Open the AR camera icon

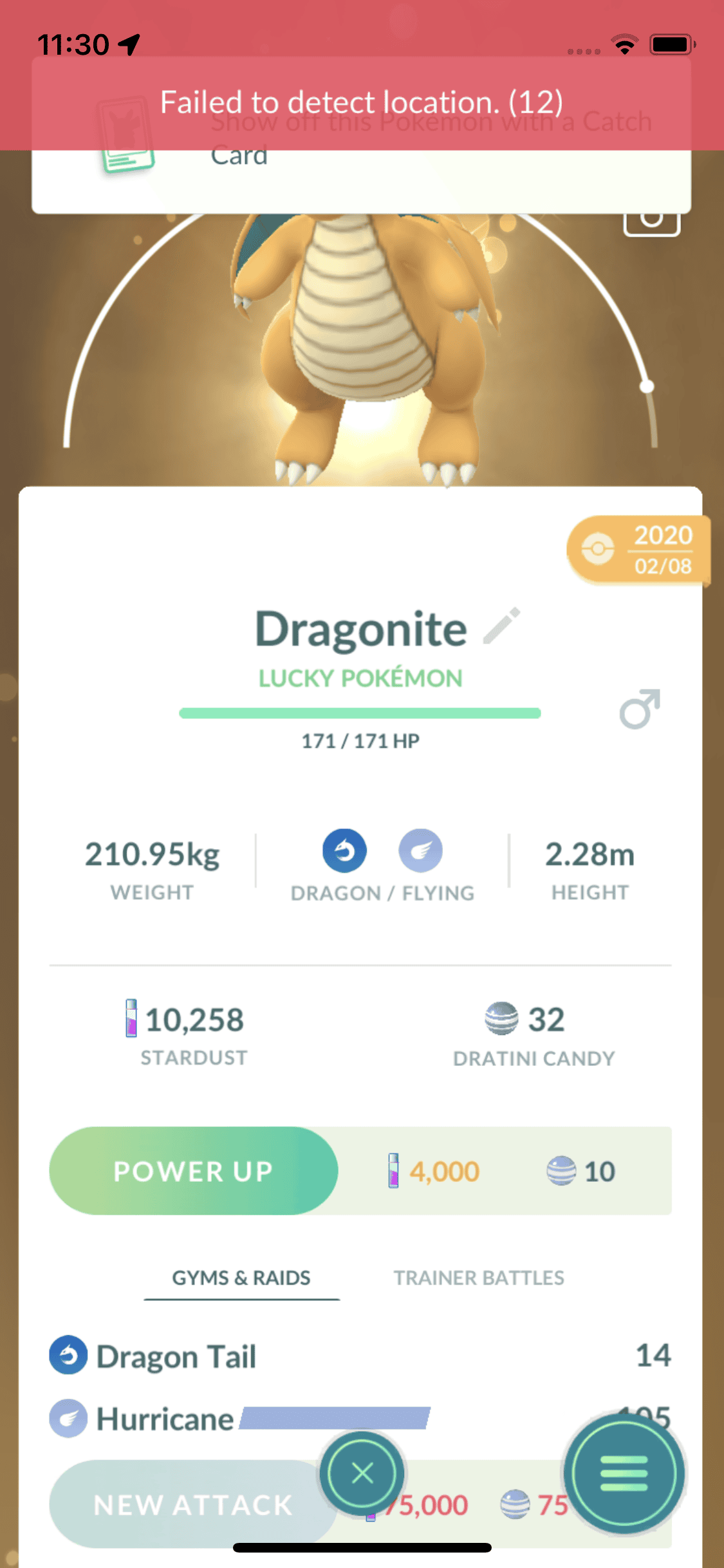click(651, 223)
